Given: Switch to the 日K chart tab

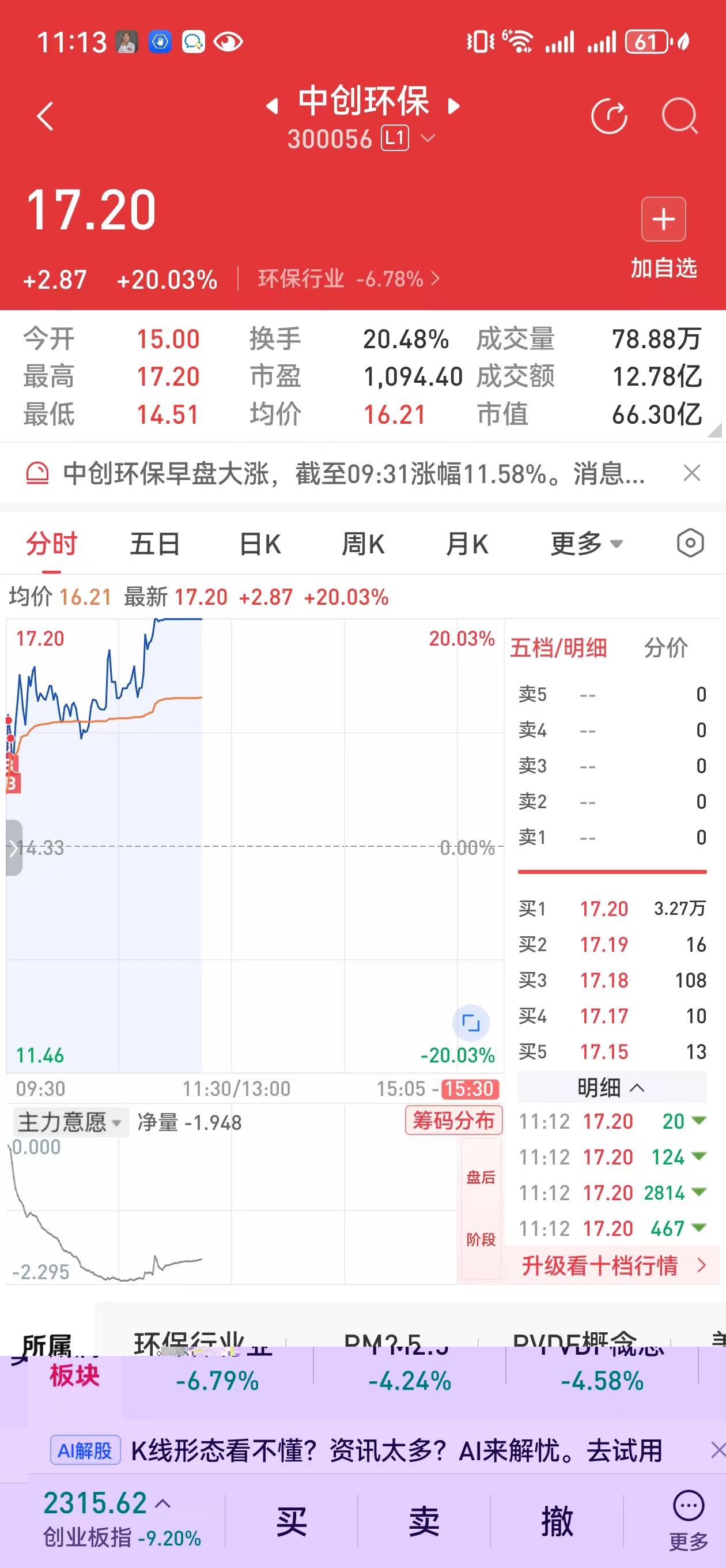Looking at the screenshot, I should [x=260, y=544].
